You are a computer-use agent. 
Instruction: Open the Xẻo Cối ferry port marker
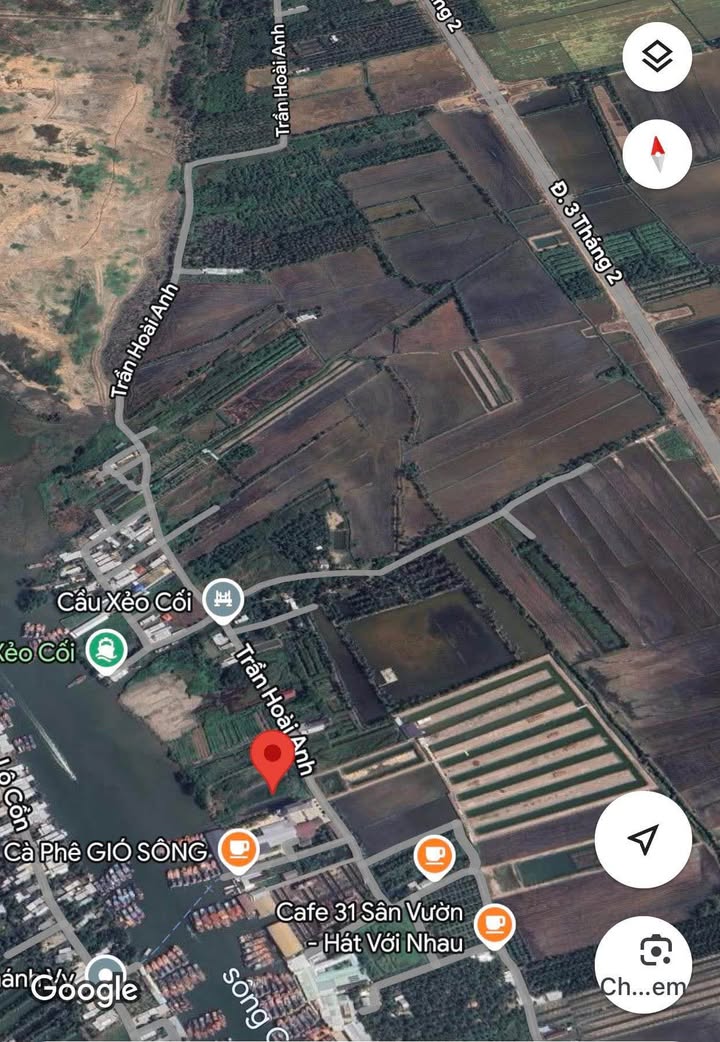click(x=105, y=652)
